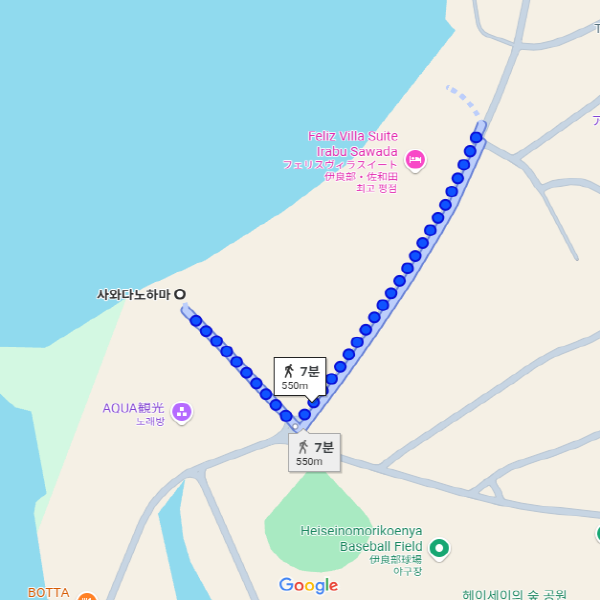Tap the 사와다노하마 destination point
Image resolution: width=600 pixels, height=600 pixels.
point(181,294)
